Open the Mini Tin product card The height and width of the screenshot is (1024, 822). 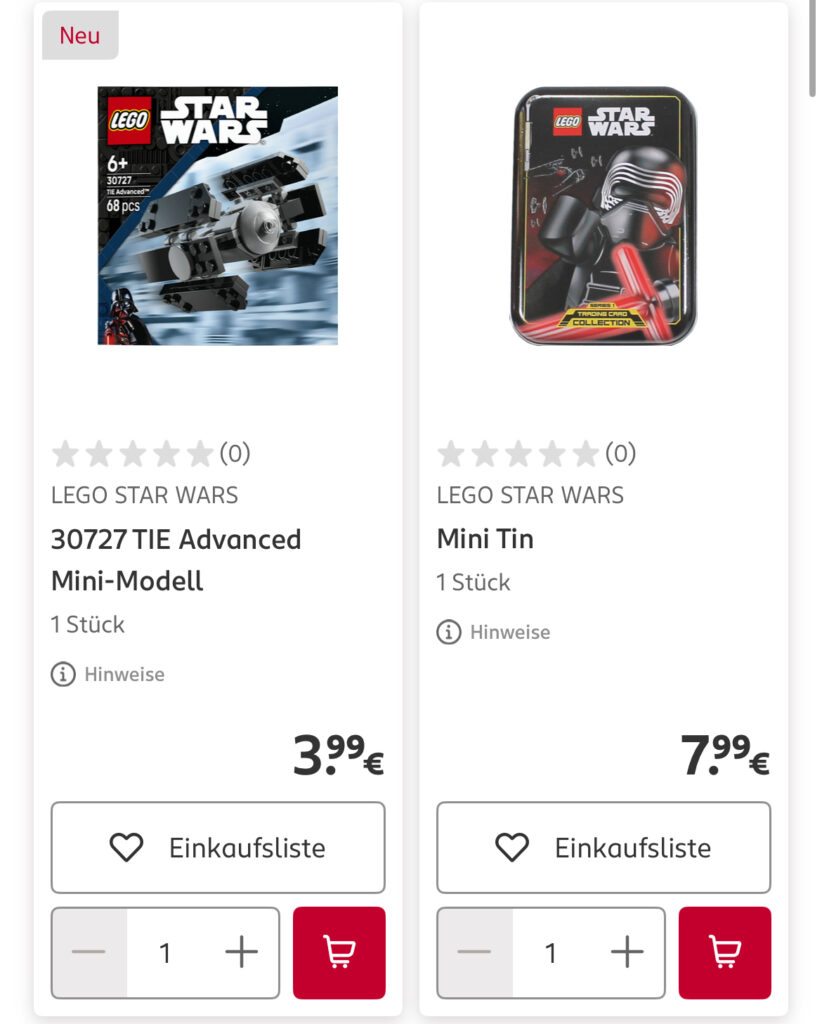point(485,539)
